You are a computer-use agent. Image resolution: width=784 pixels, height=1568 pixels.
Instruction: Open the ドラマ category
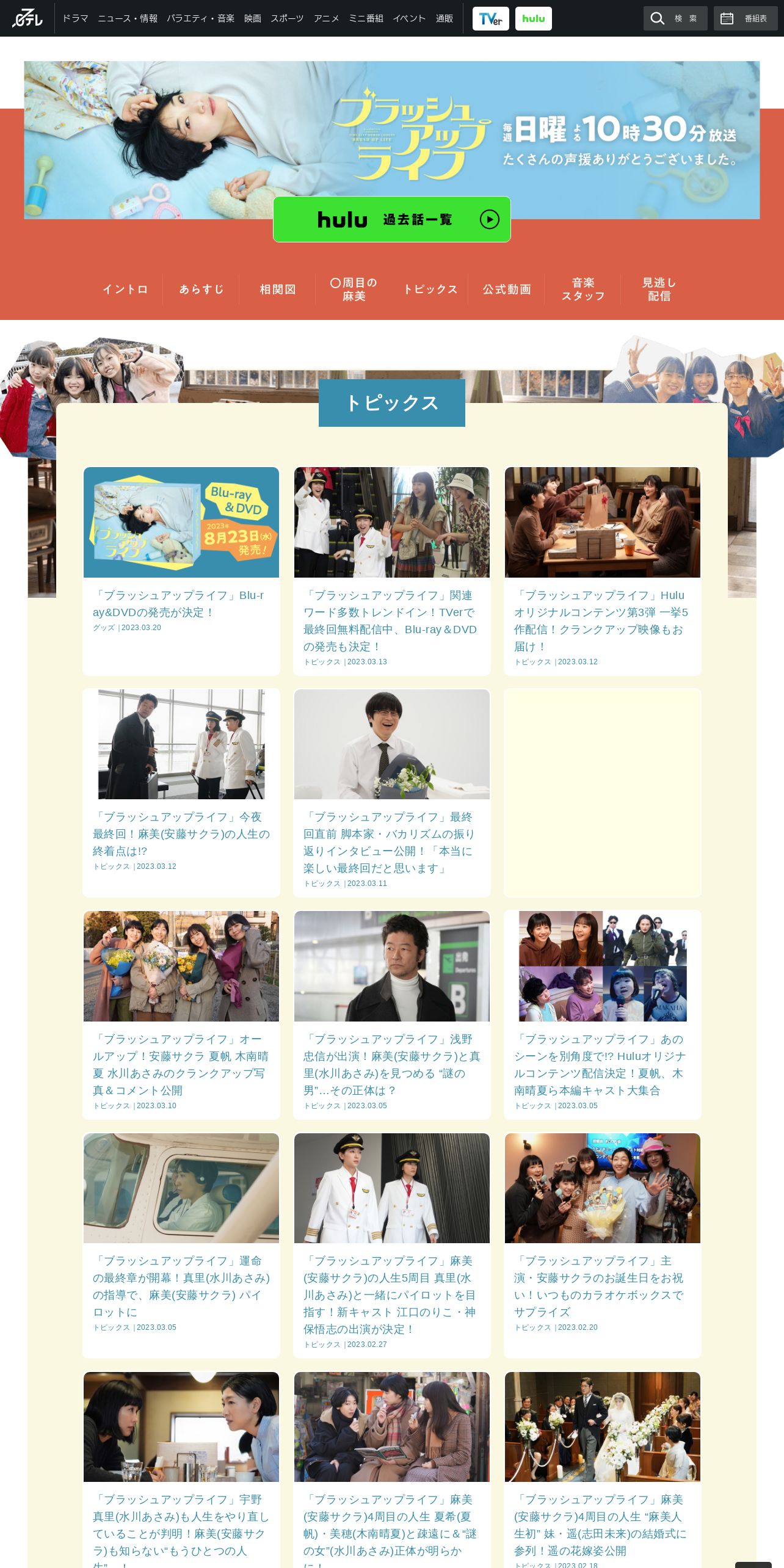coord(75,18)
